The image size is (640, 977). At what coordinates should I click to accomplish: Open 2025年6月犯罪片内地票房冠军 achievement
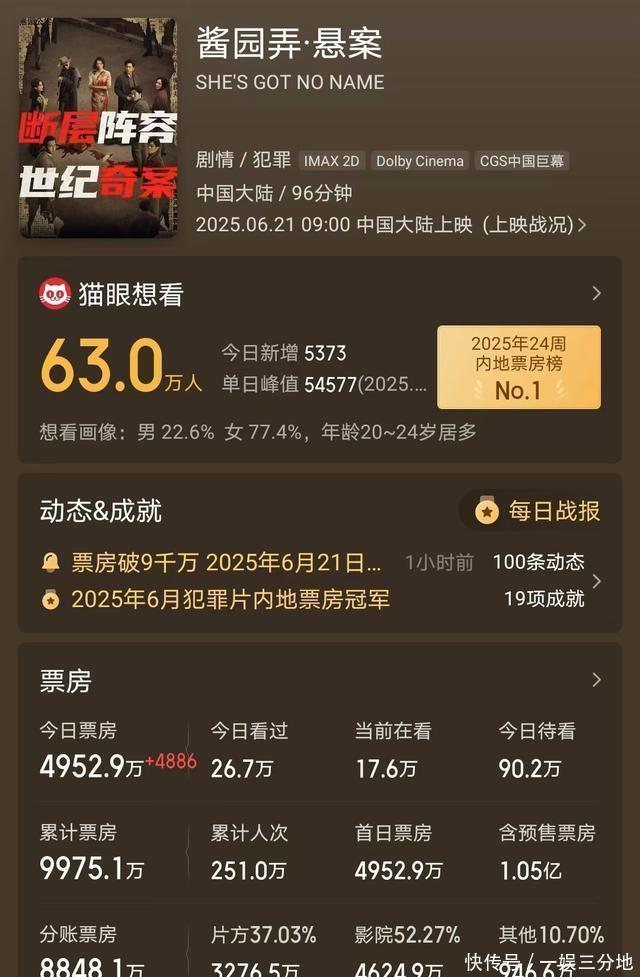coord(230,599)
